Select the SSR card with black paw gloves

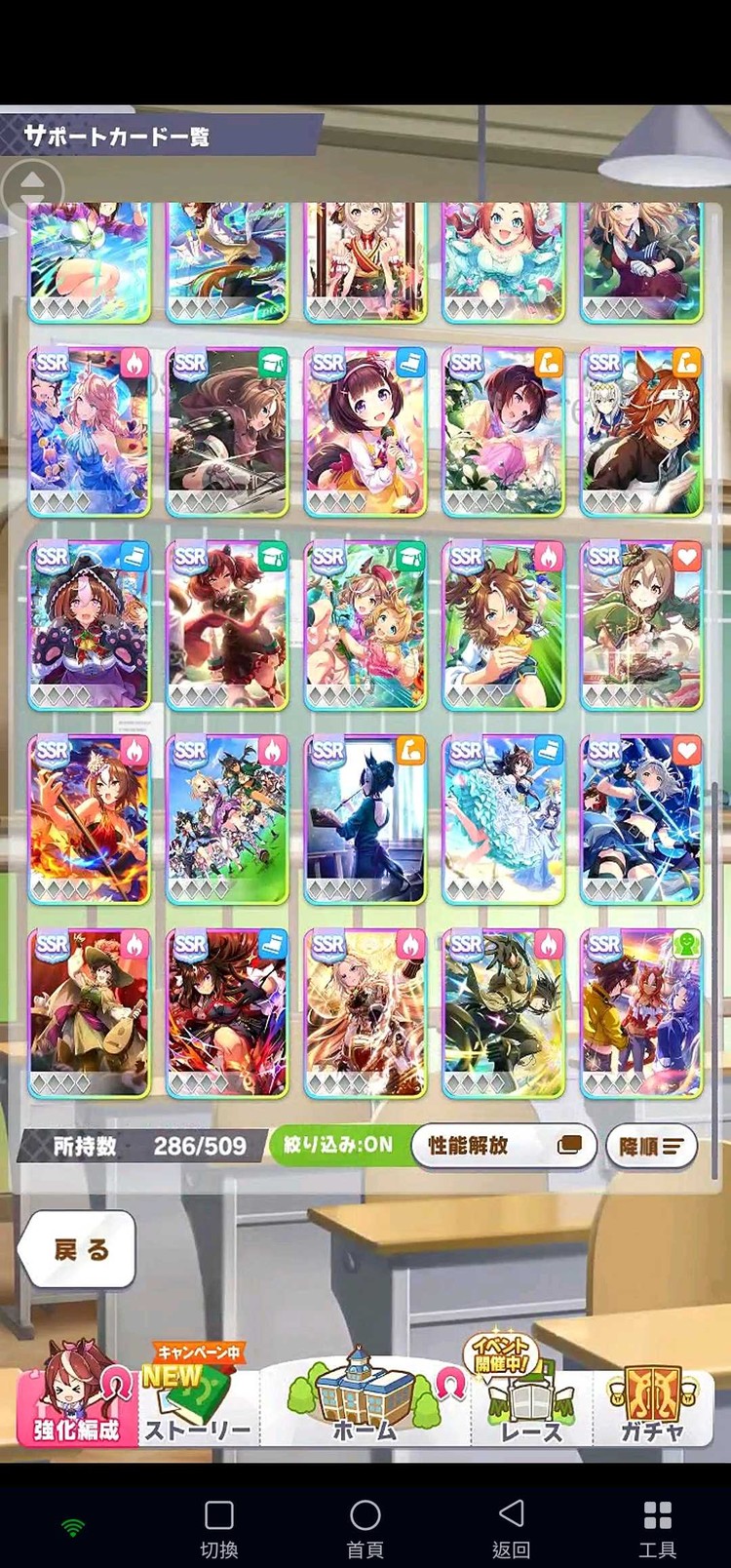point(90,625)
